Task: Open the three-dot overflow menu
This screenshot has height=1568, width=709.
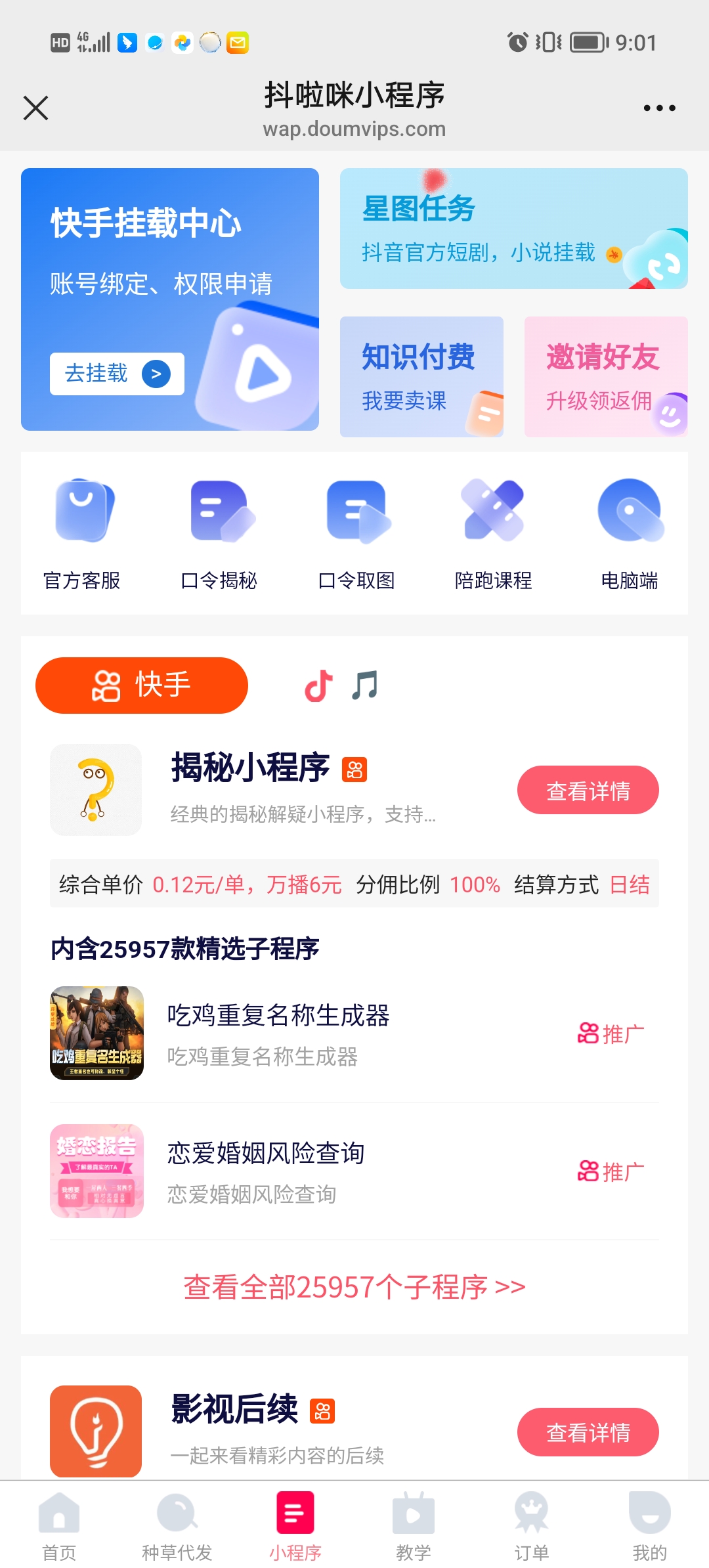Action: click(x=659, y=108)
